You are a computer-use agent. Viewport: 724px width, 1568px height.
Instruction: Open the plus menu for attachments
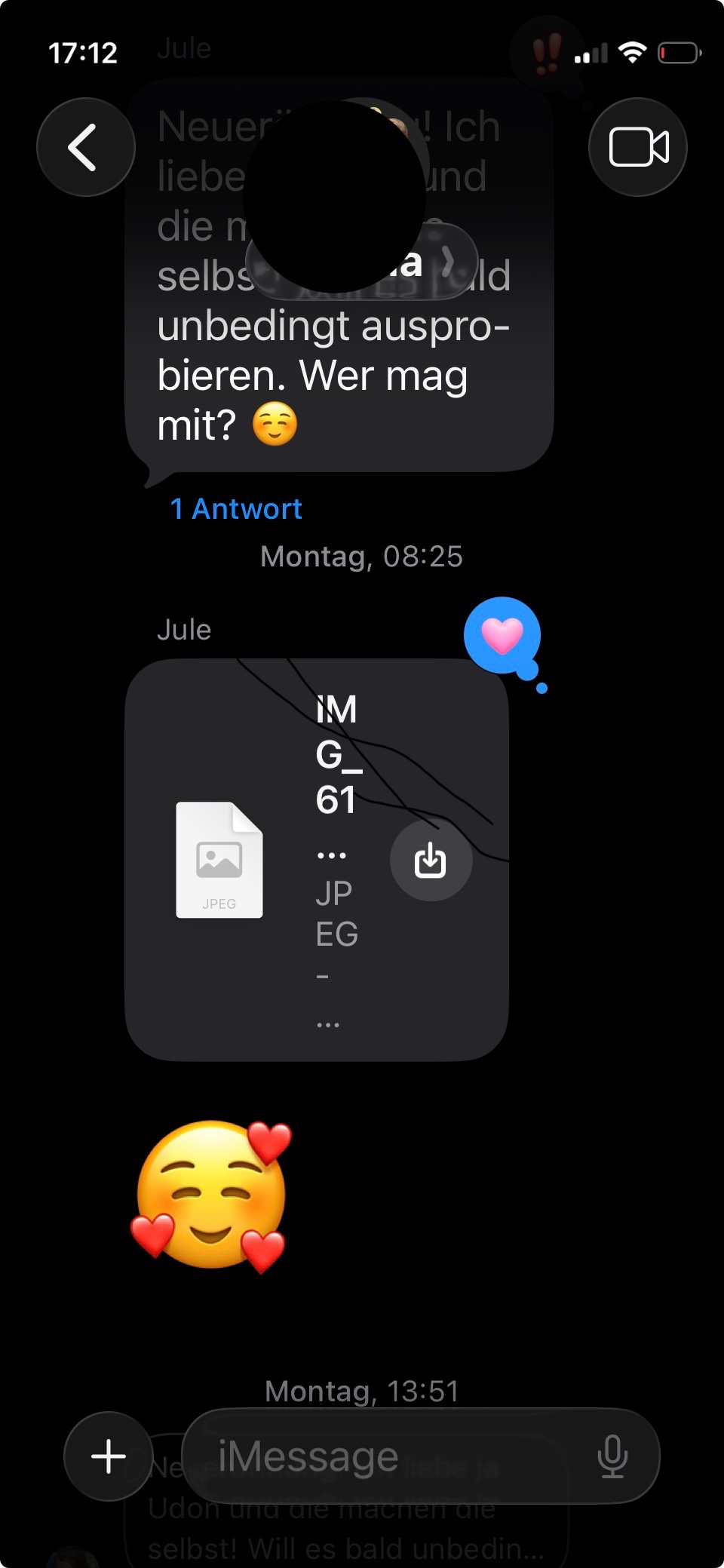point(109,1456)
